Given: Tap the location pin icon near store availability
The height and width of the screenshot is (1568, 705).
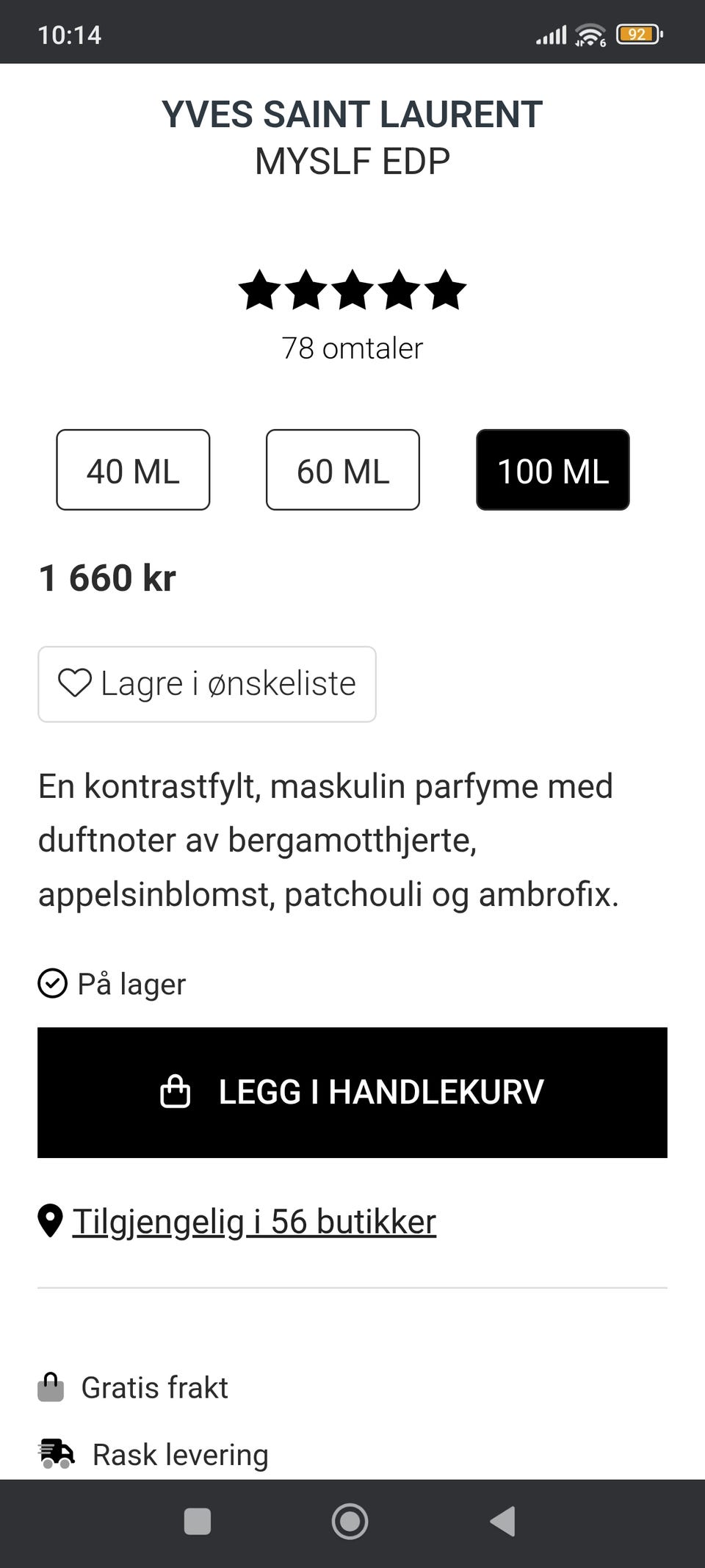Looking at the screenshot, I should [49, 1220].
